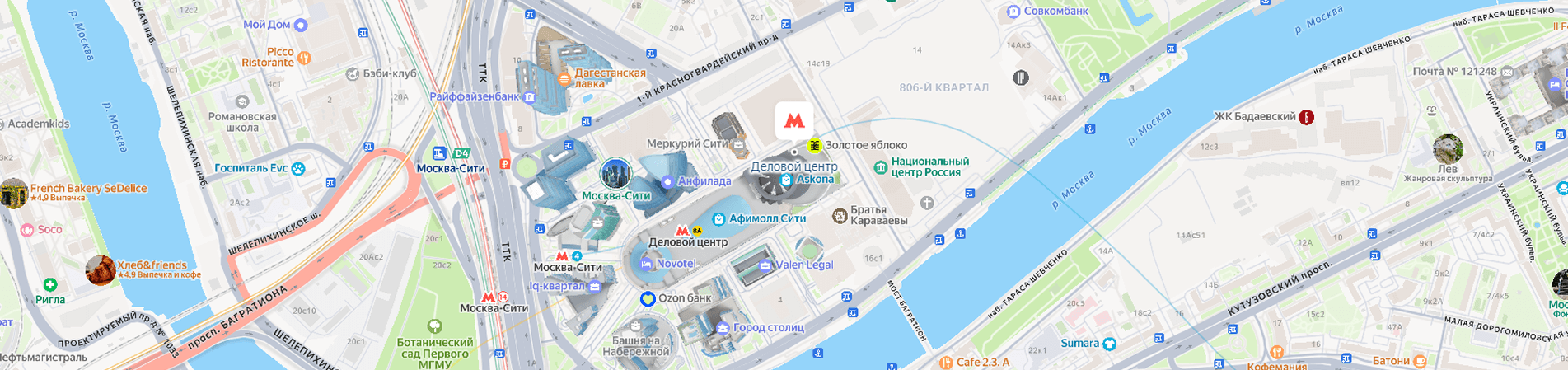Select the Райффайзенбанк marker
Screen dimensions: 1568x370
(x=530, y=97)
